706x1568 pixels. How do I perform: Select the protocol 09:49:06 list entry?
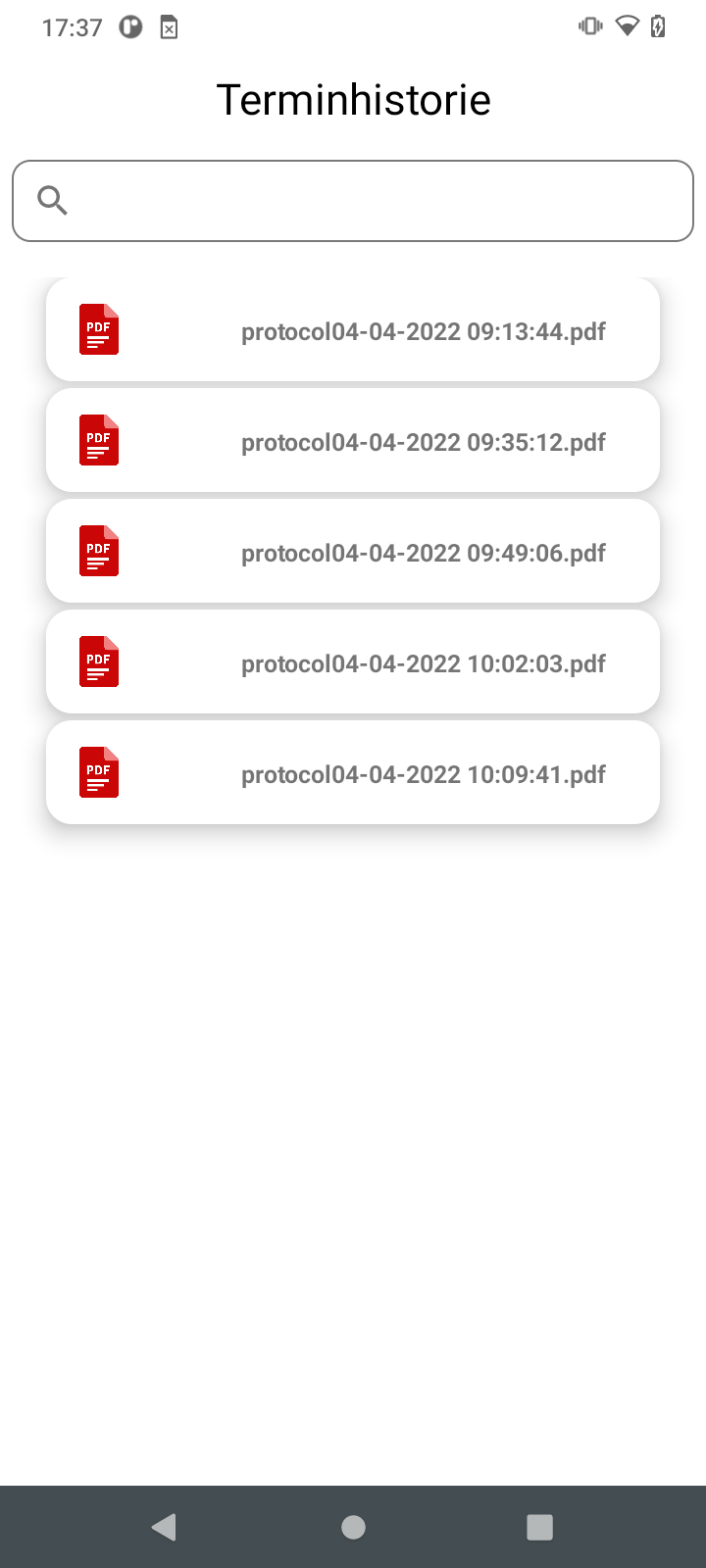click(353, 552)
